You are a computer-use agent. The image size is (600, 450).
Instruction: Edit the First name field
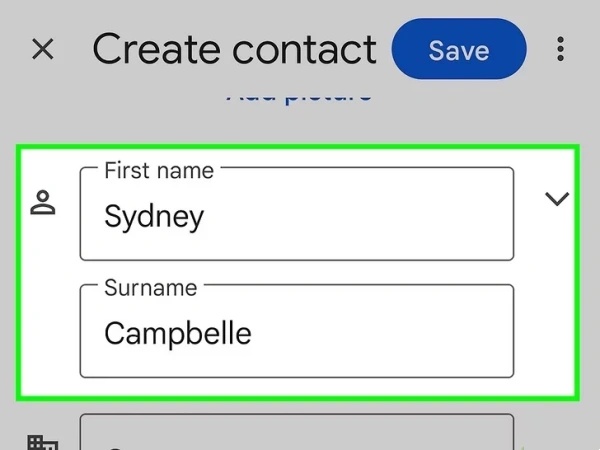click(x=296, y=214)
